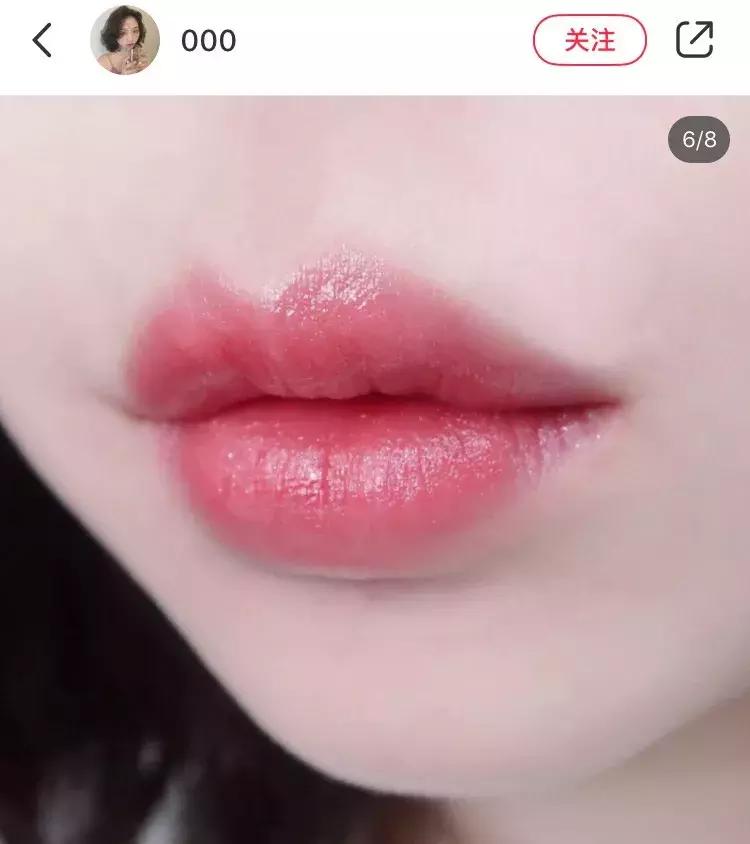This screenshot has height=844, width=750.
Task: Go back using the arrow icon
Action: [42, 40]
